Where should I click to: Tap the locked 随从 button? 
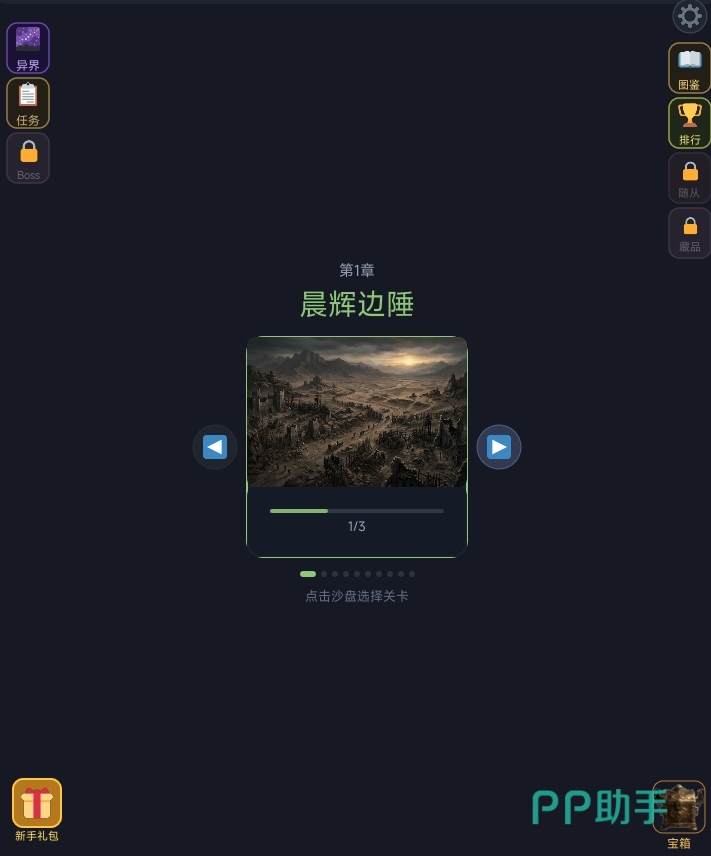[x=690, y=178]
